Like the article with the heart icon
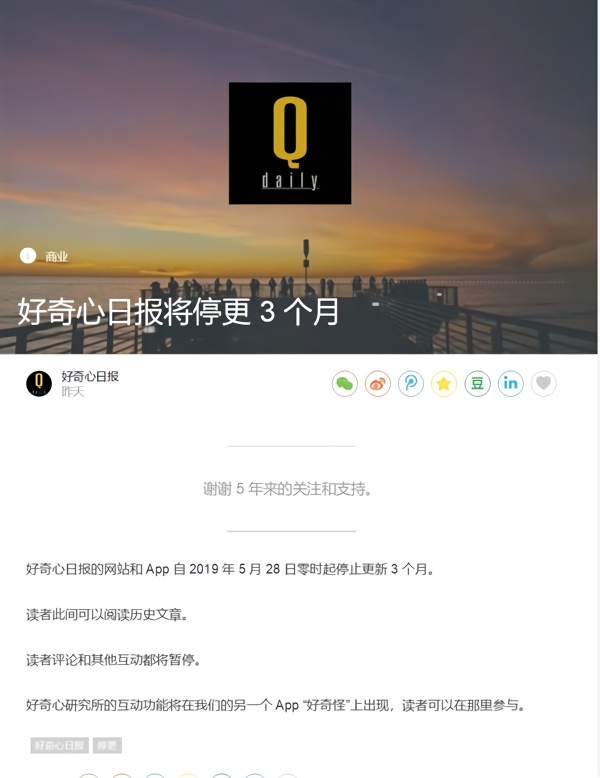The image size is (600, 778). pos(543,384)
